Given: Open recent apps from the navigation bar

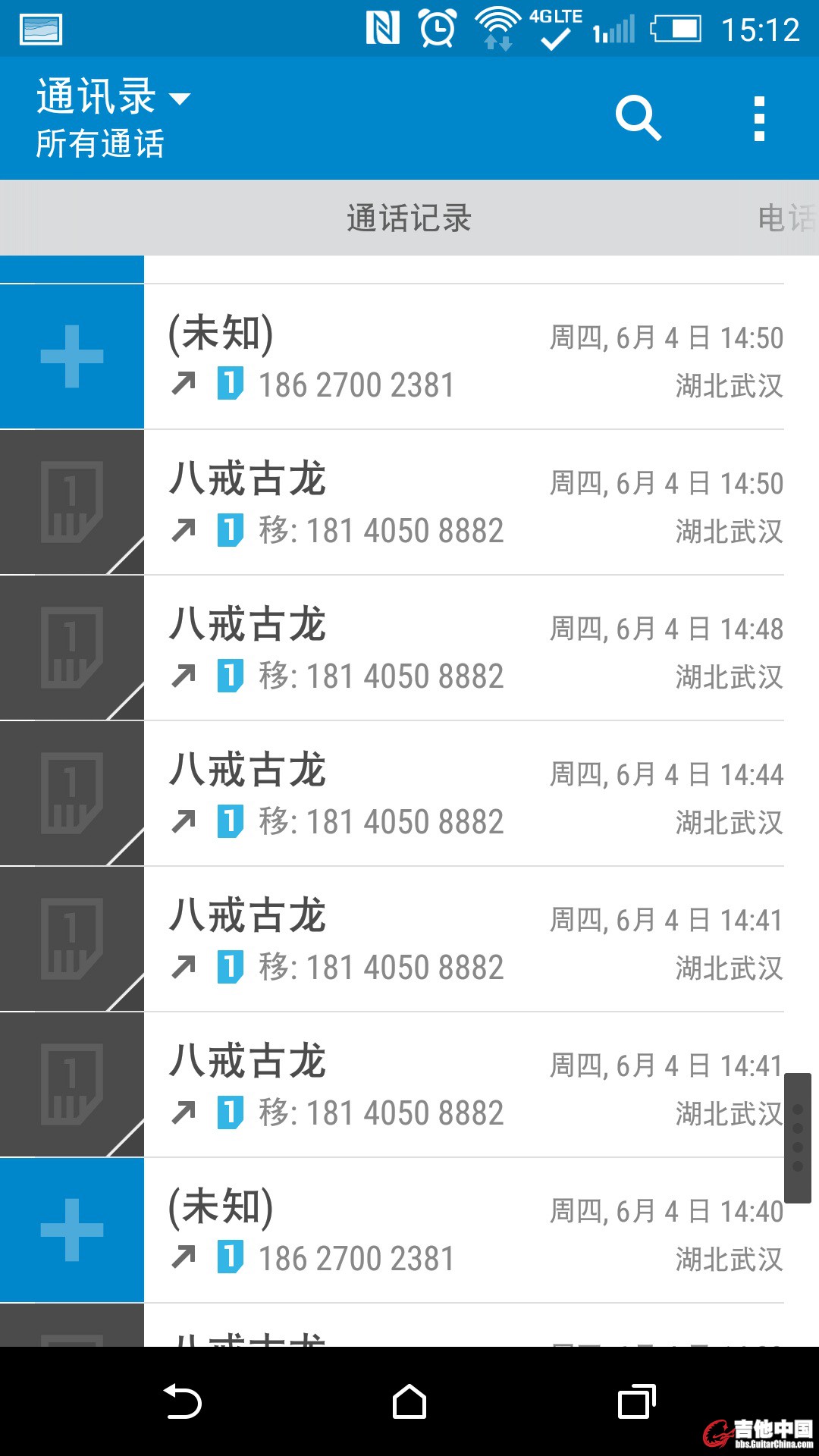Looking at the screenshot, I should coord(636,1401).
